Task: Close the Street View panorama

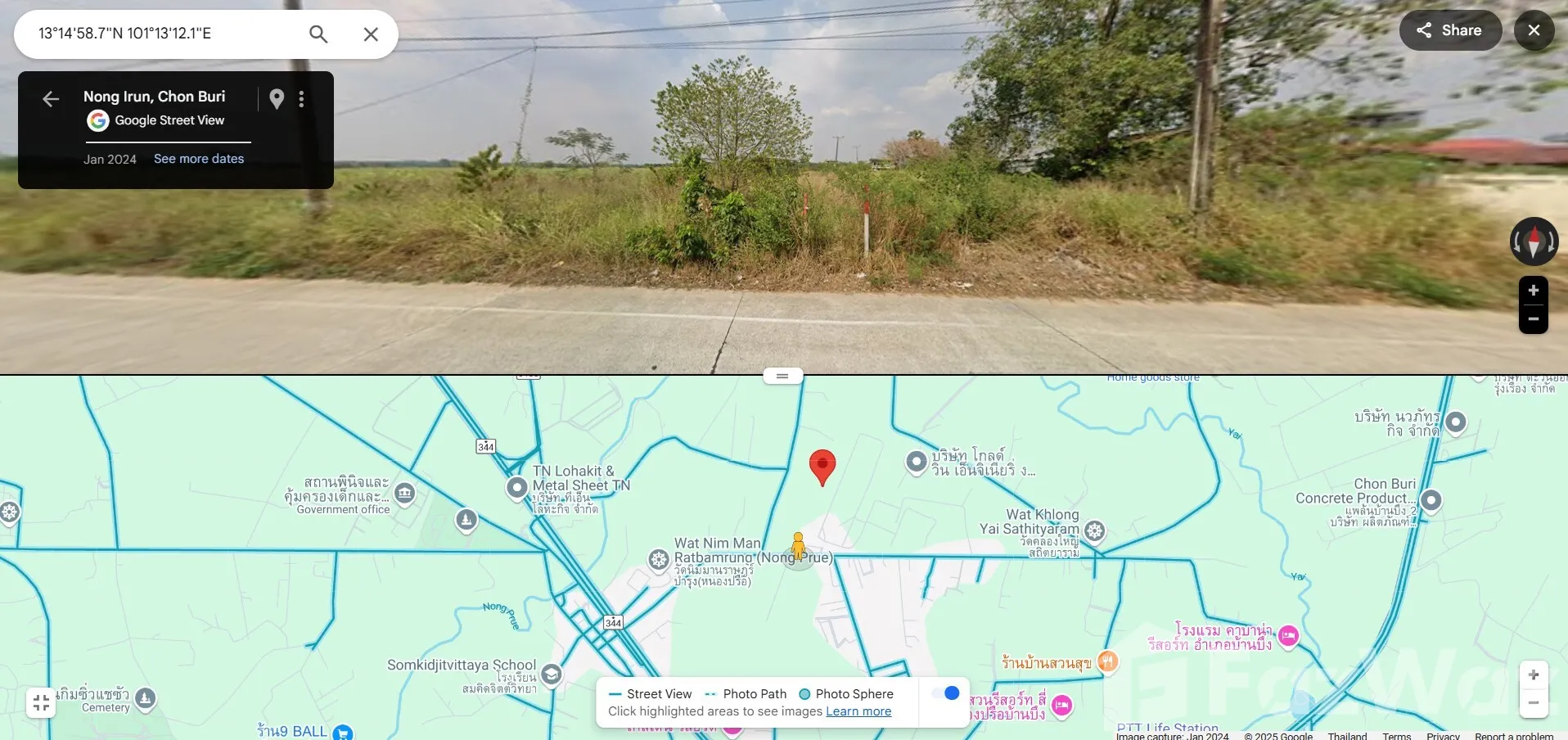Action: coord(1534,30)
